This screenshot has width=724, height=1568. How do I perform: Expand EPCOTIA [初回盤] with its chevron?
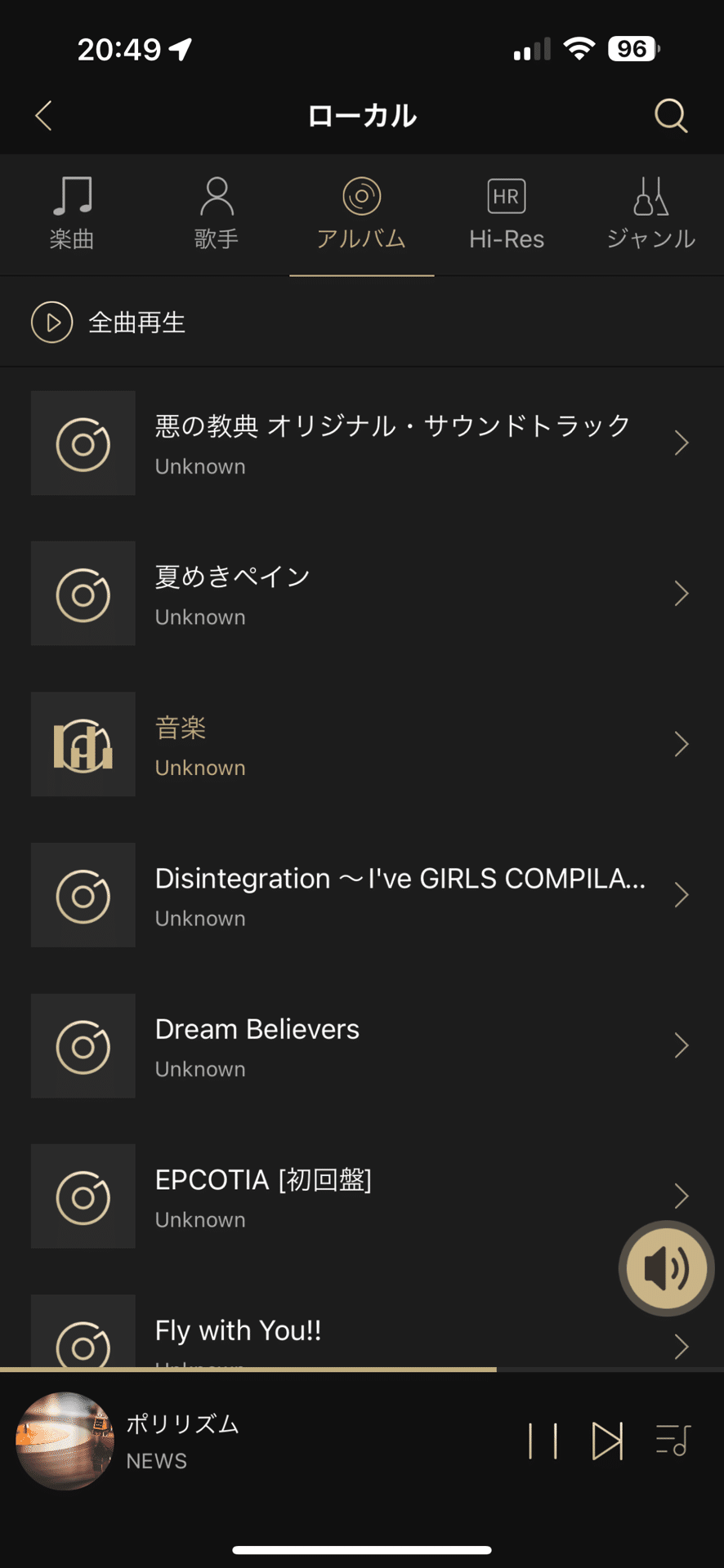pos(682,1196)
